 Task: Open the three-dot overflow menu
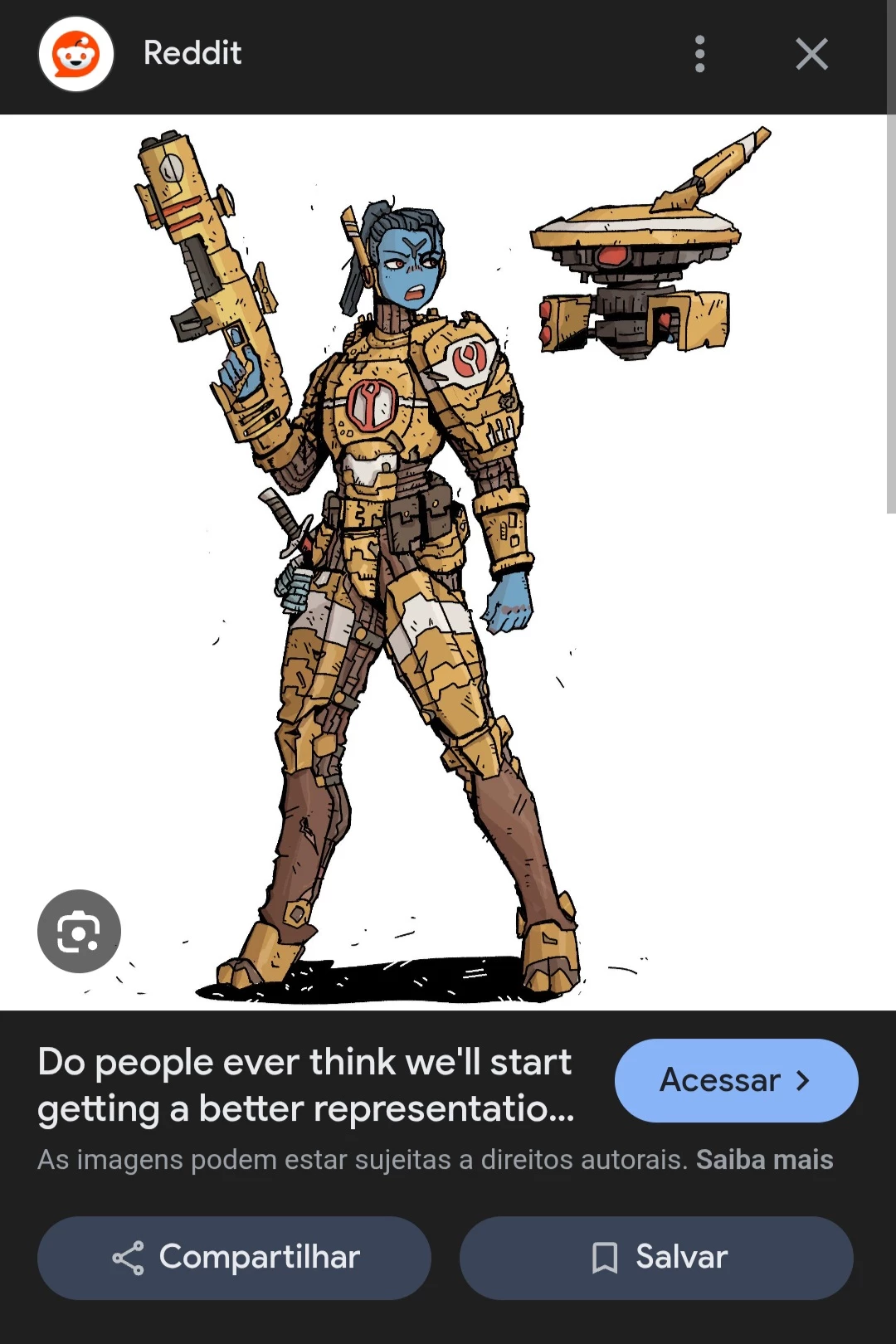click(x=699, y=54)
